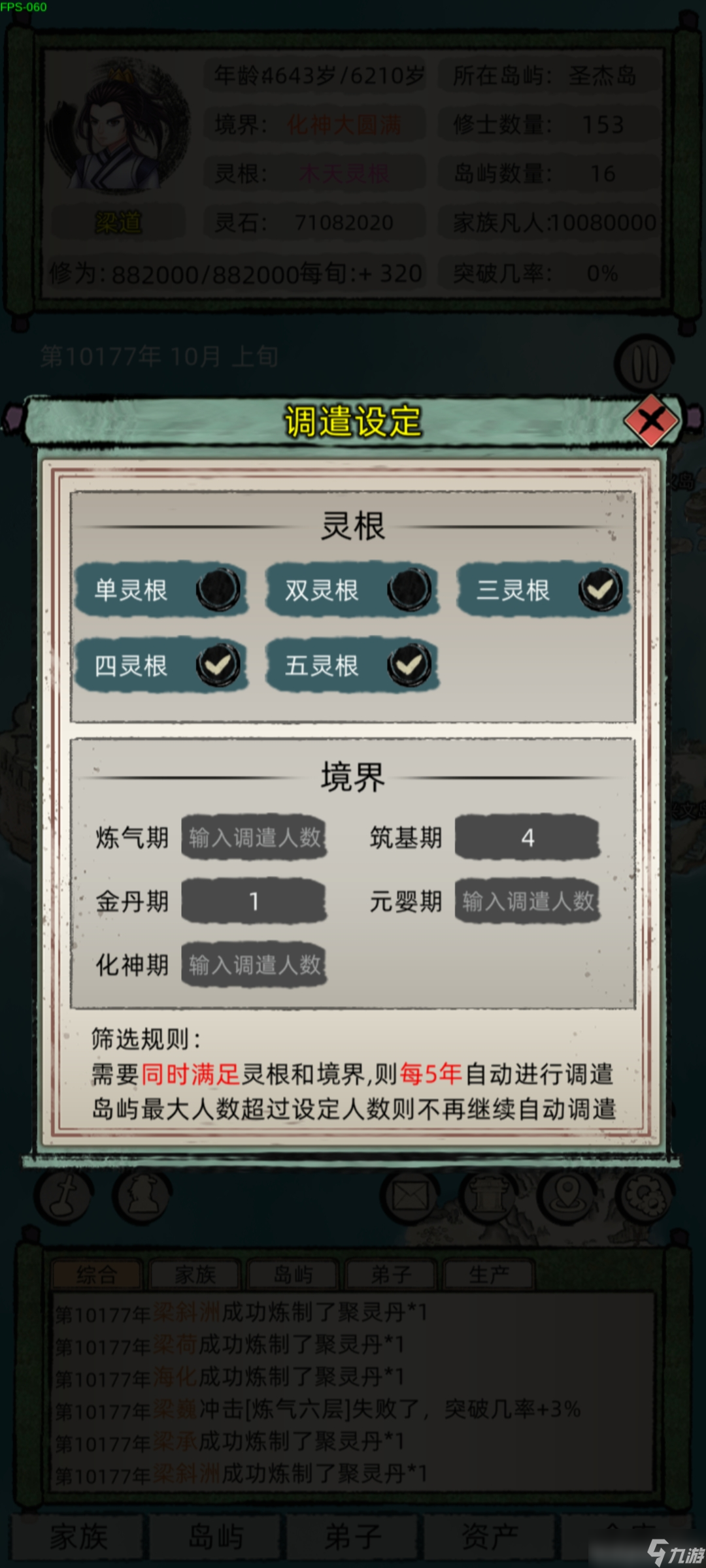The width and height of the screenshot is (706, 1568).
Task: Tap the 炼气期 dispatch count field
Action: 254,837
